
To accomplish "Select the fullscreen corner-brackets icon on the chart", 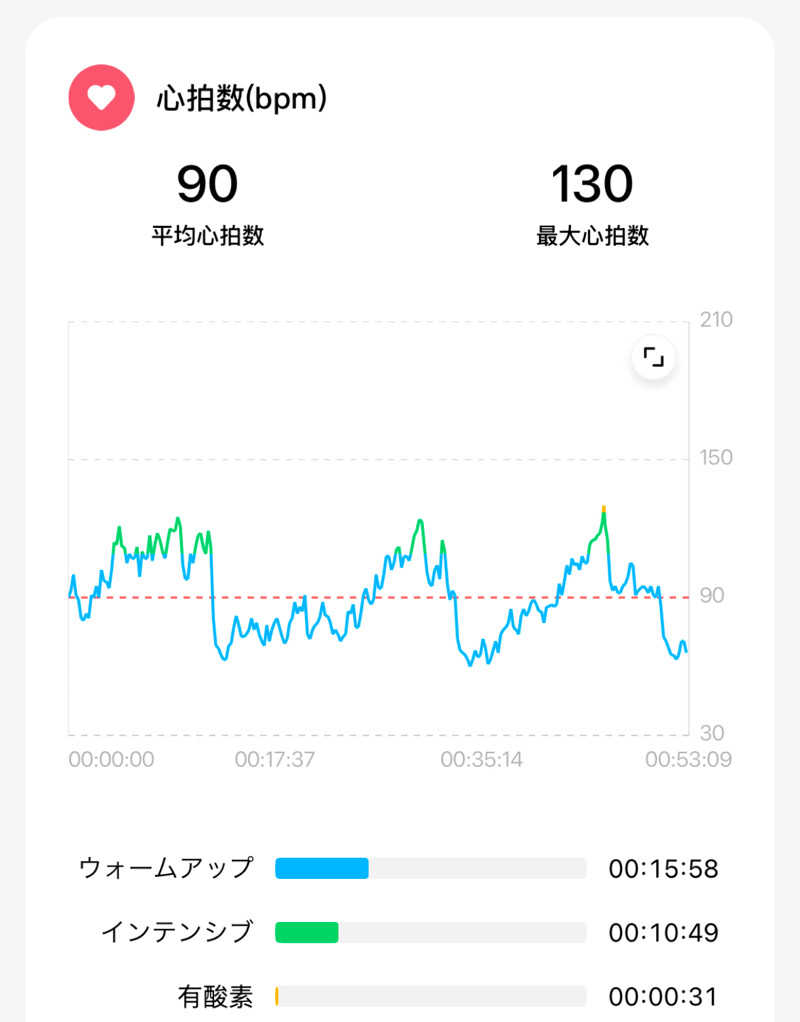I will tap(654, 356).
